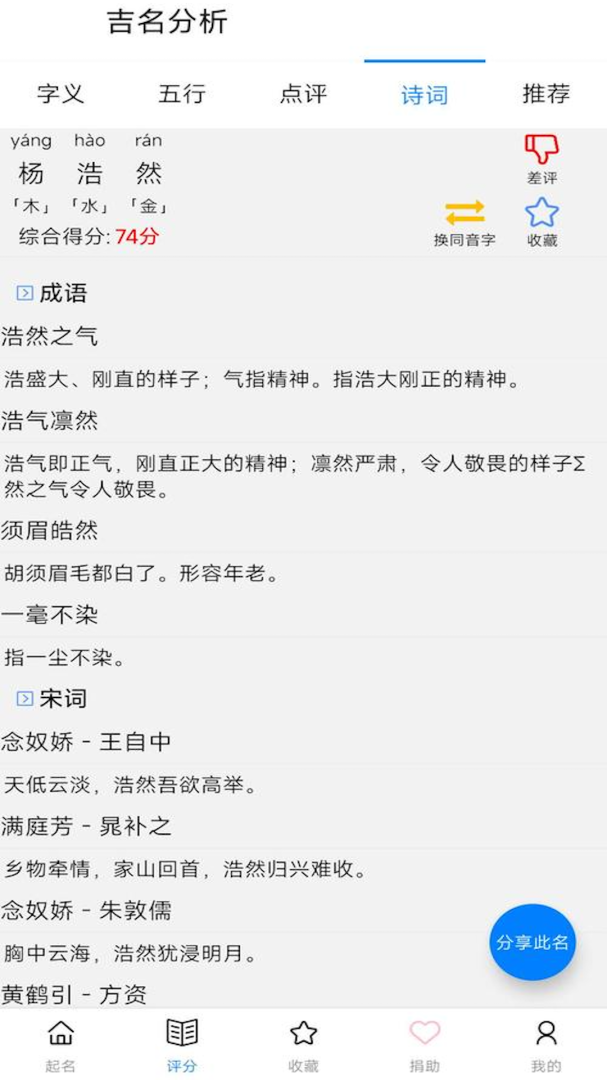
Task: Save this name with the 收藏 star
Action: pyautogui.click(x=542, y=222)
